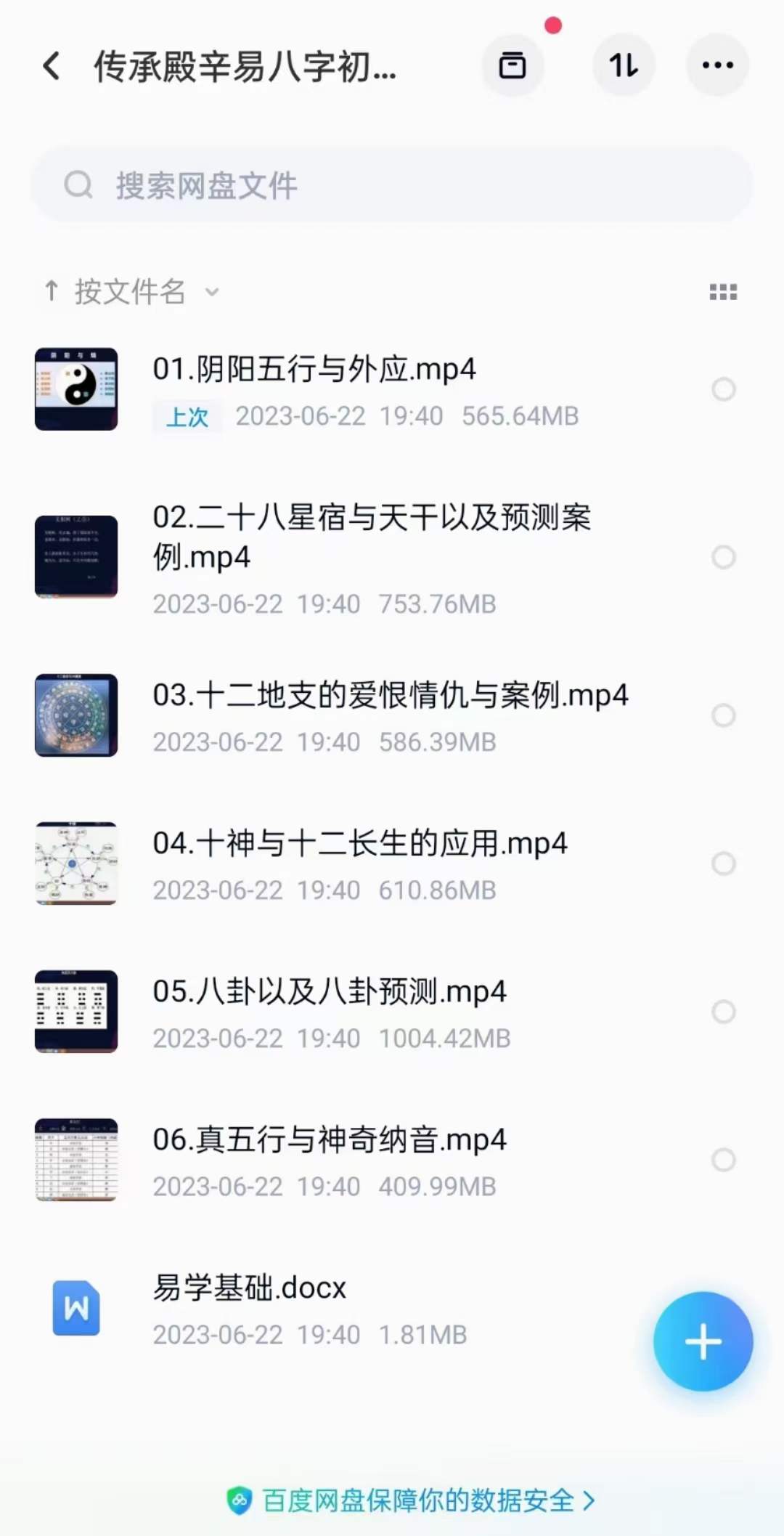
Task: Click the back arrow to exit folder
Action: coord(51,65)
